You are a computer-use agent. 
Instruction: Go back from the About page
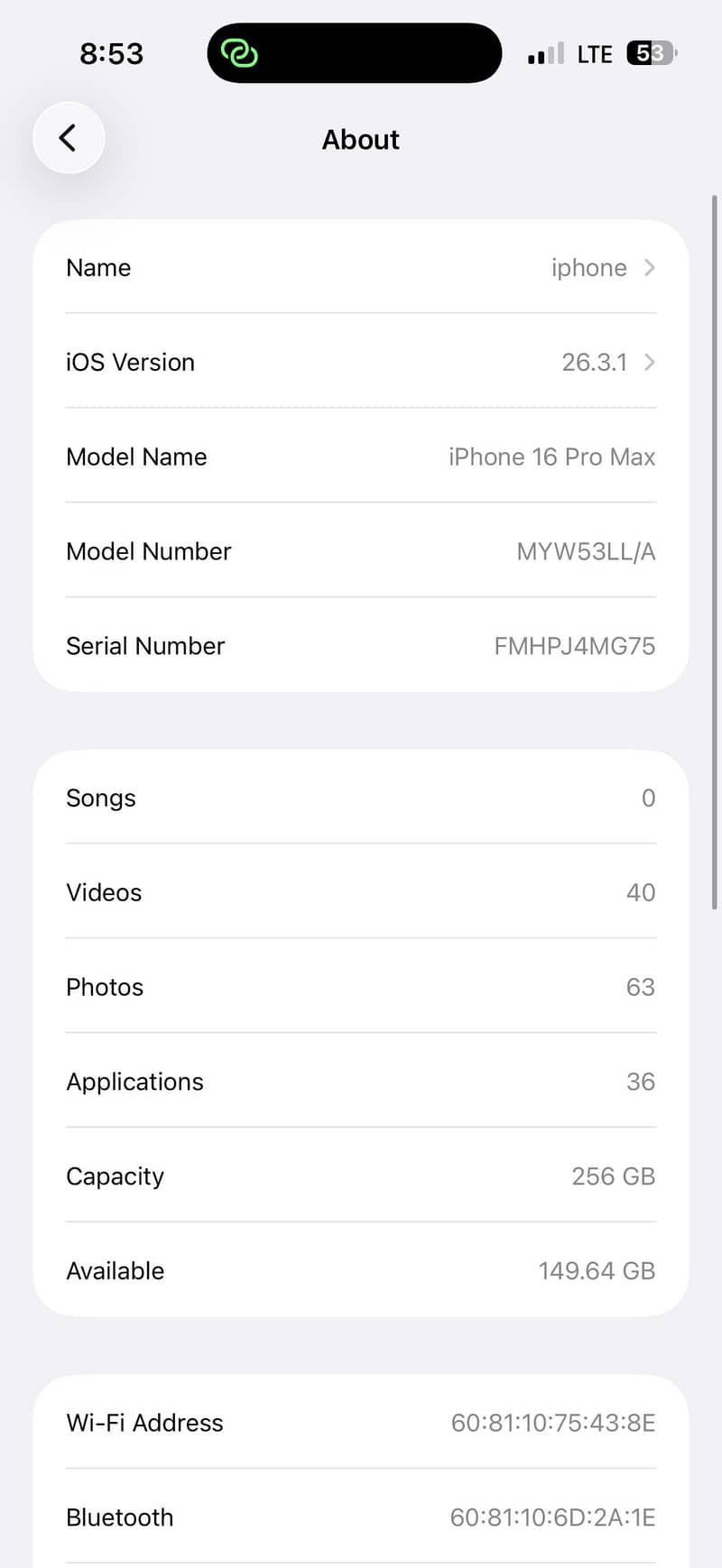coord(69,138)
